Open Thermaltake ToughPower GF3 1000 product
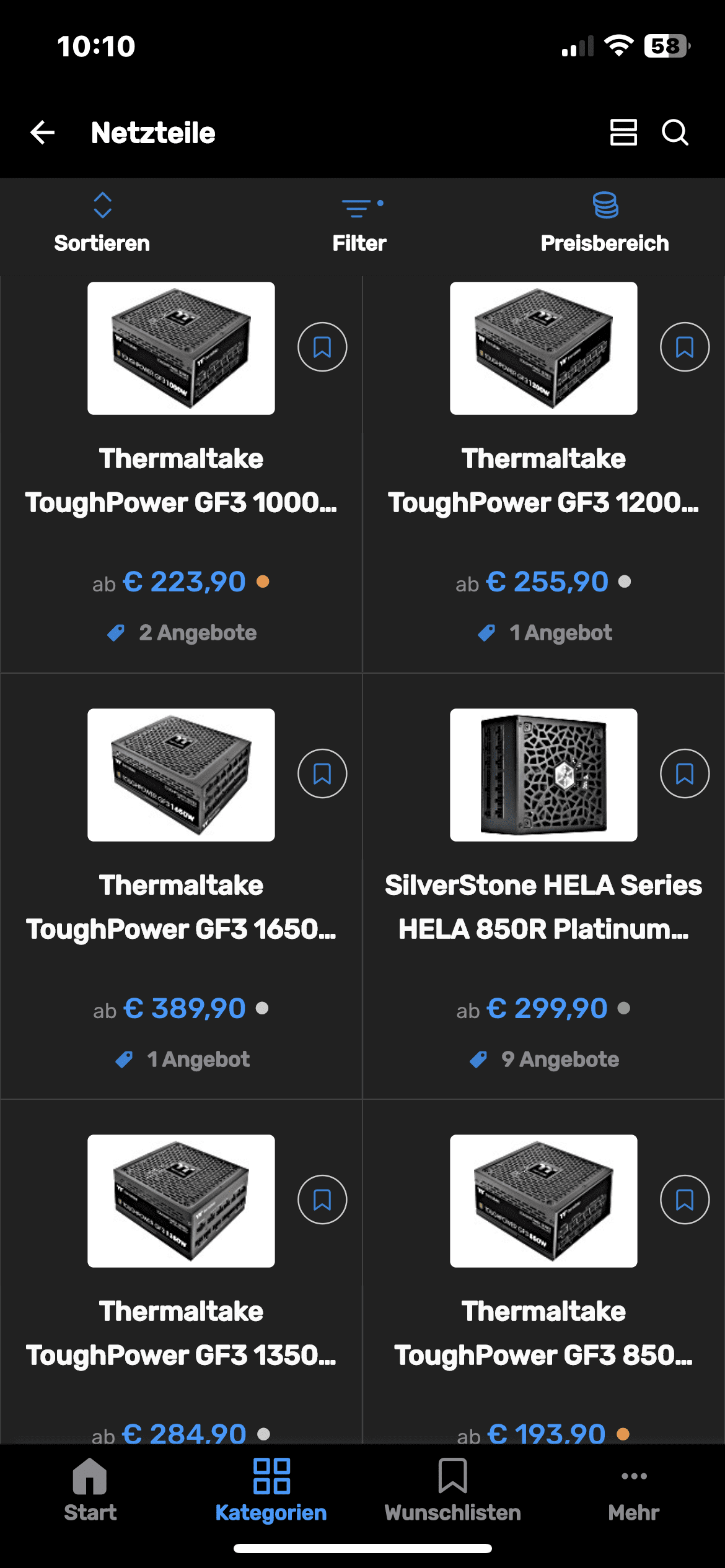This screenshot has width=725, height=1568. (x=181, y=481)
